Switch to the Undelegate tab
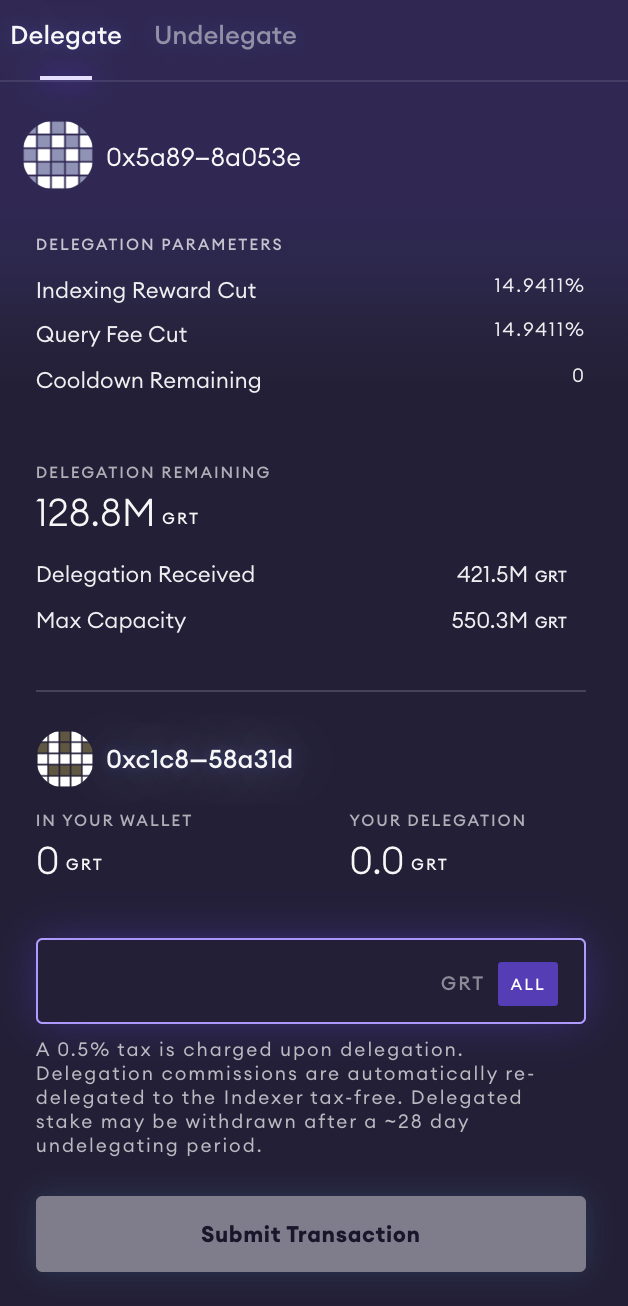Image resolution: width=628 pixels, height=1306 pixels. point(225,37)
